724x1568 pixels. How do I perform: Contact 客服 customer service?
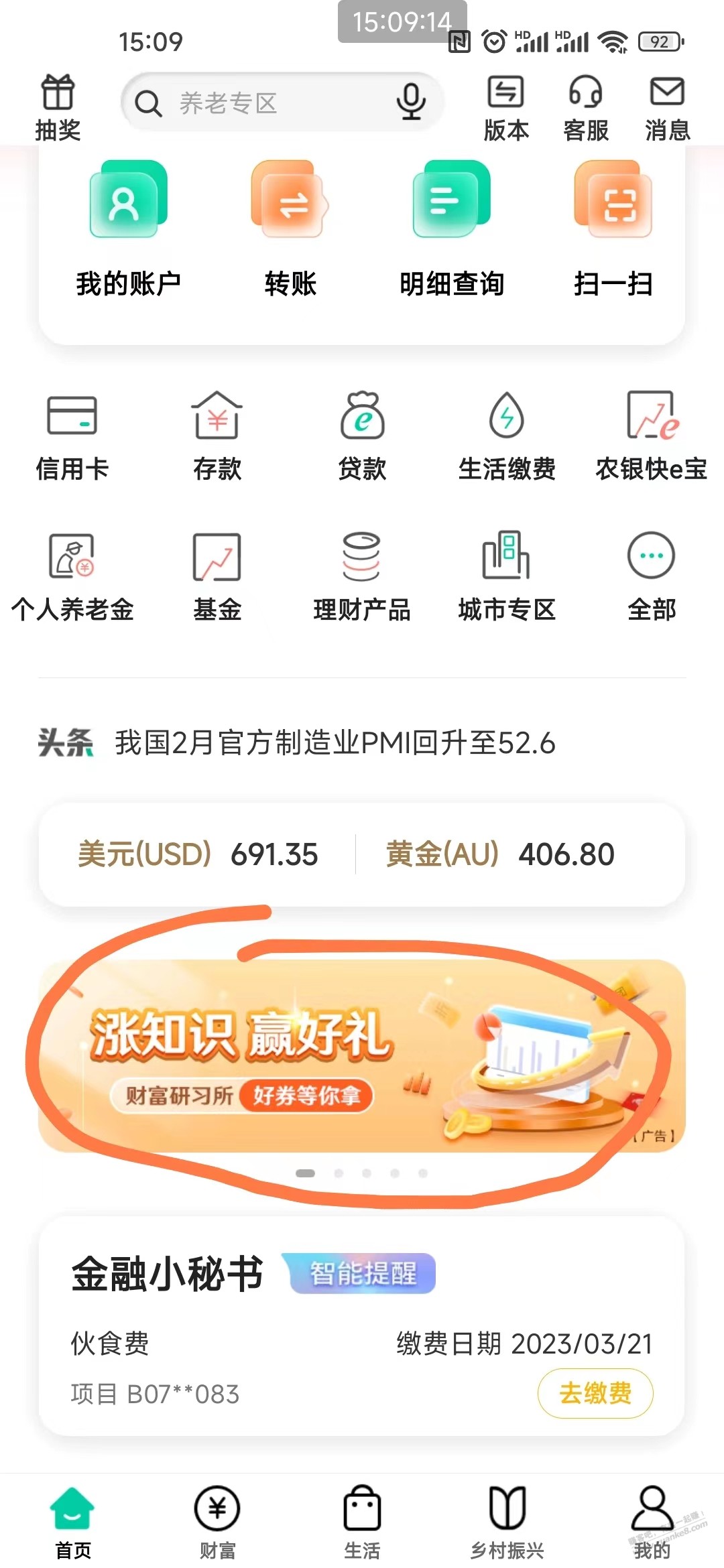586,107
